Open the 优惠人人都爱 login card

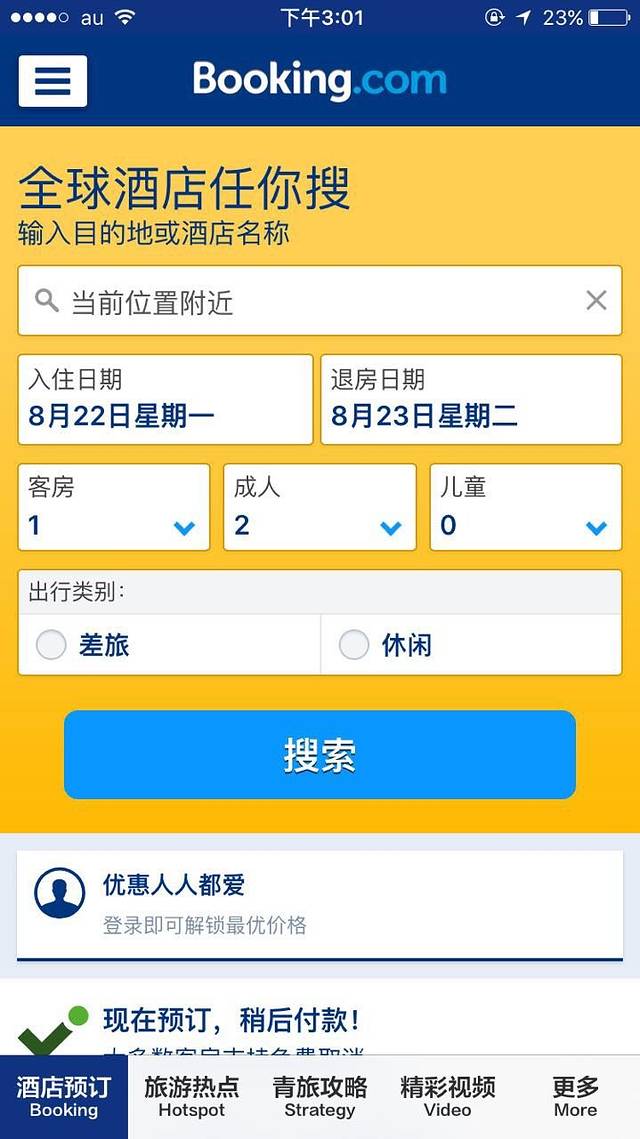pos(320,905)
